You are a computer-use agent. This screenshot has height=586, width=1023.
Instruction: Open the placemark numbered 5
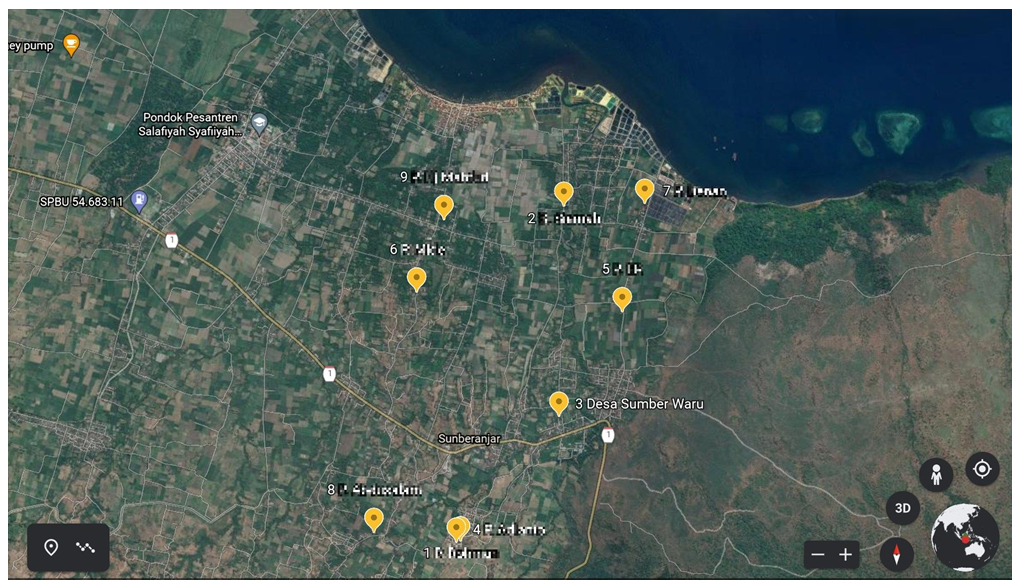622,298
